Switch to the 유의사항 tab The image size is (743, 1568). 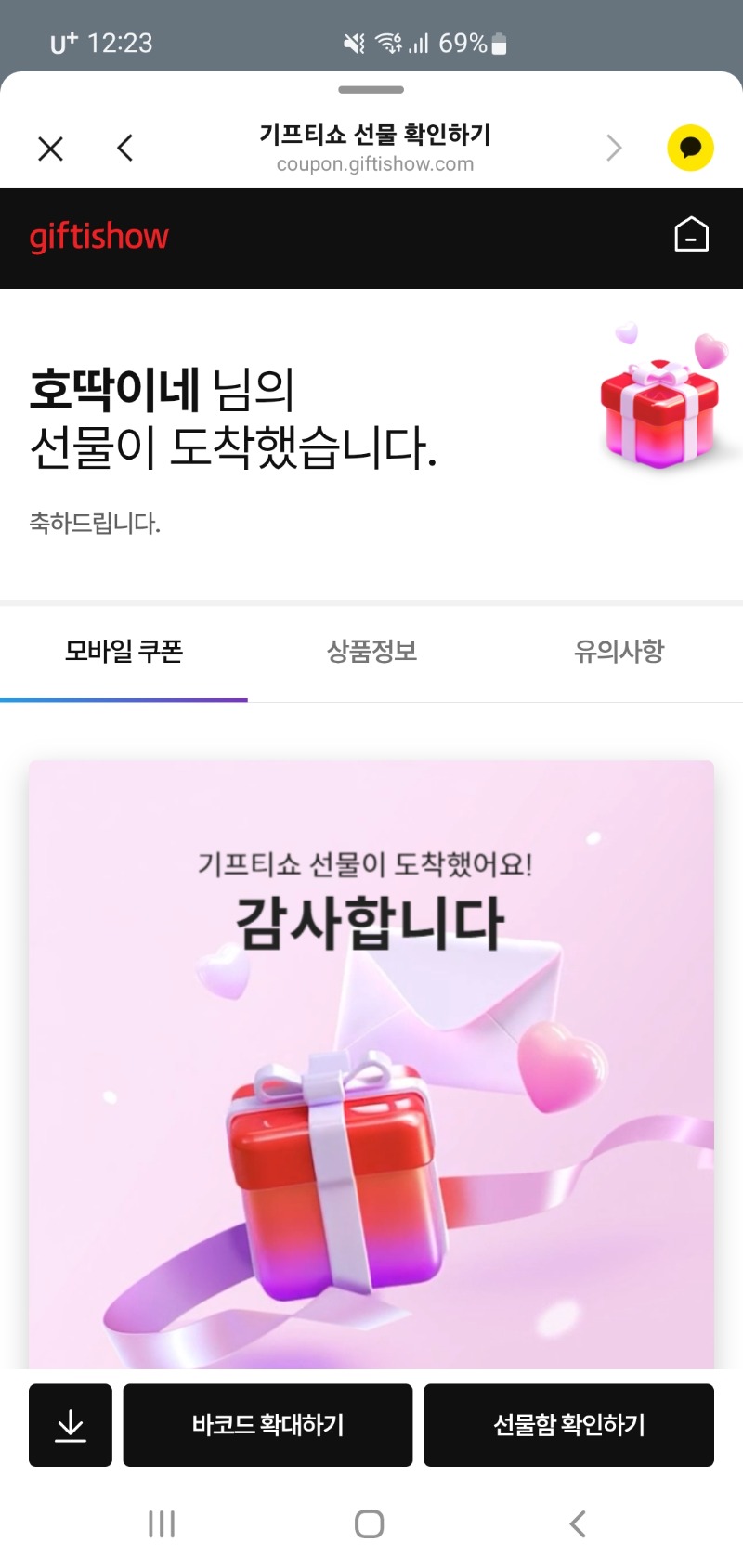pyautogui.click(x=619, y=652)
